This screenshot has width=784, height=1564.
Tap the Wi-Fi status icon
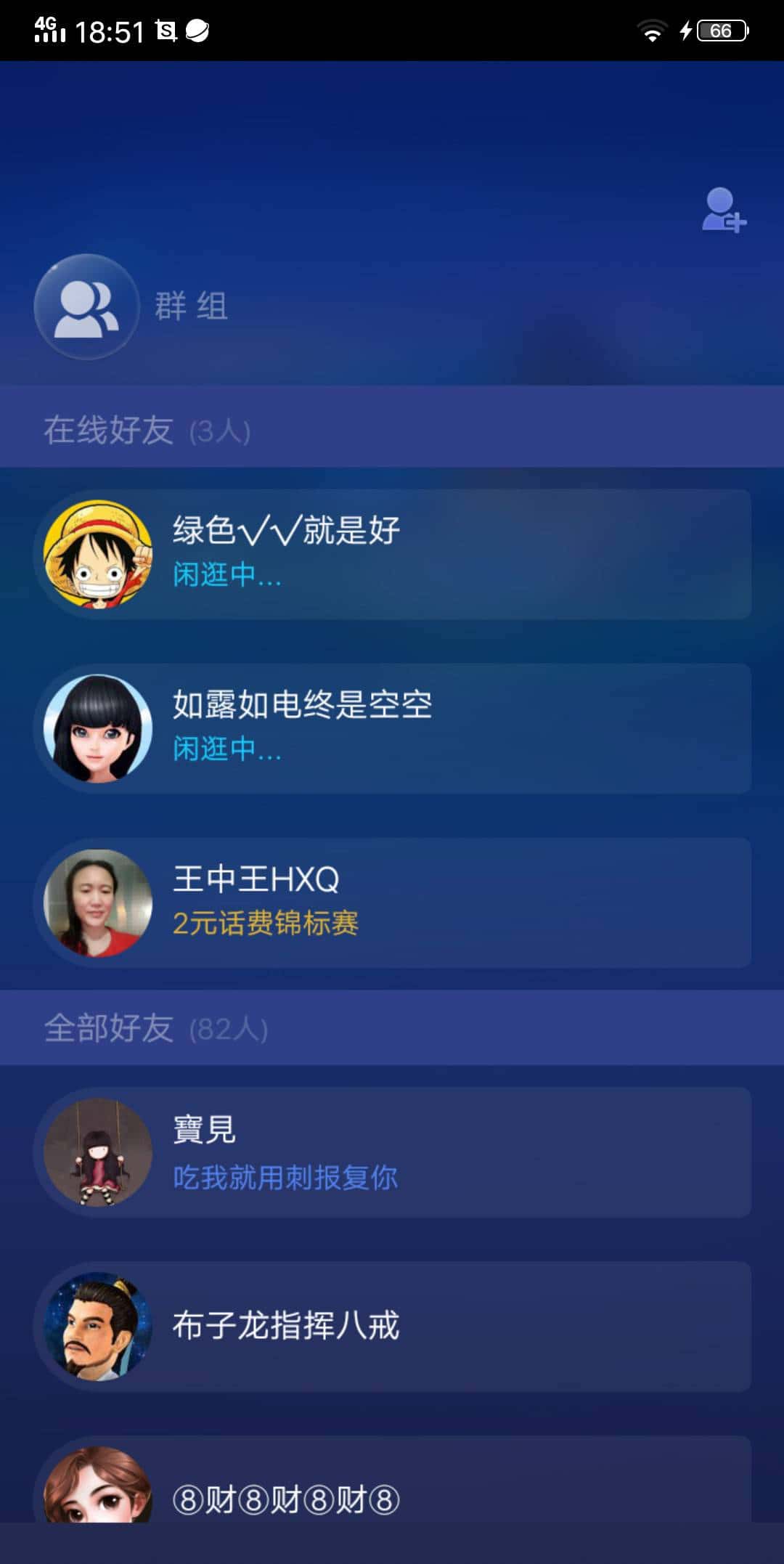(653, 29)
